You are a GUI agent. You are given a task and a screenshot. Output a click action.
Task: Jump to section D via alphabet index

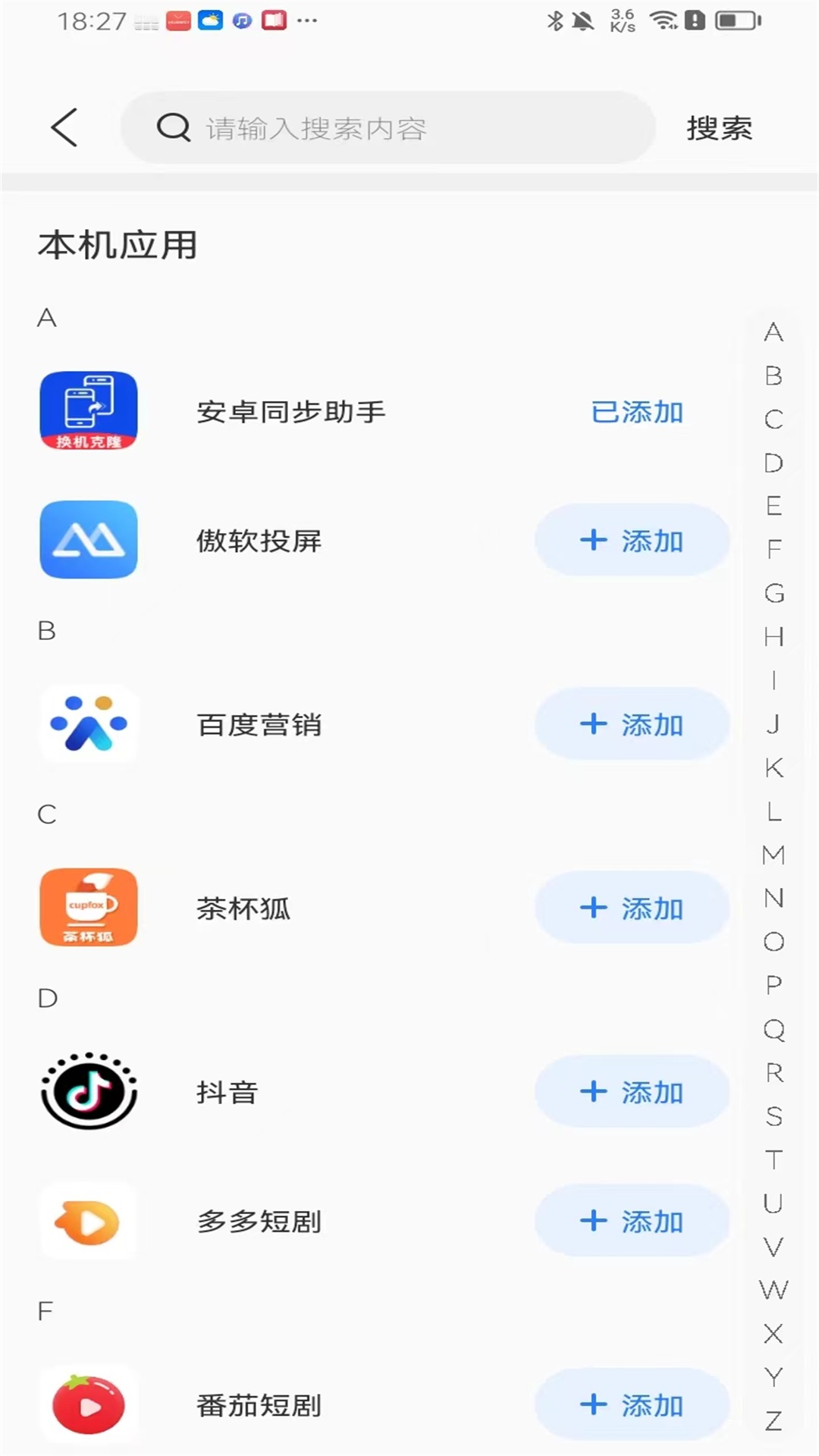click(773, 462)
